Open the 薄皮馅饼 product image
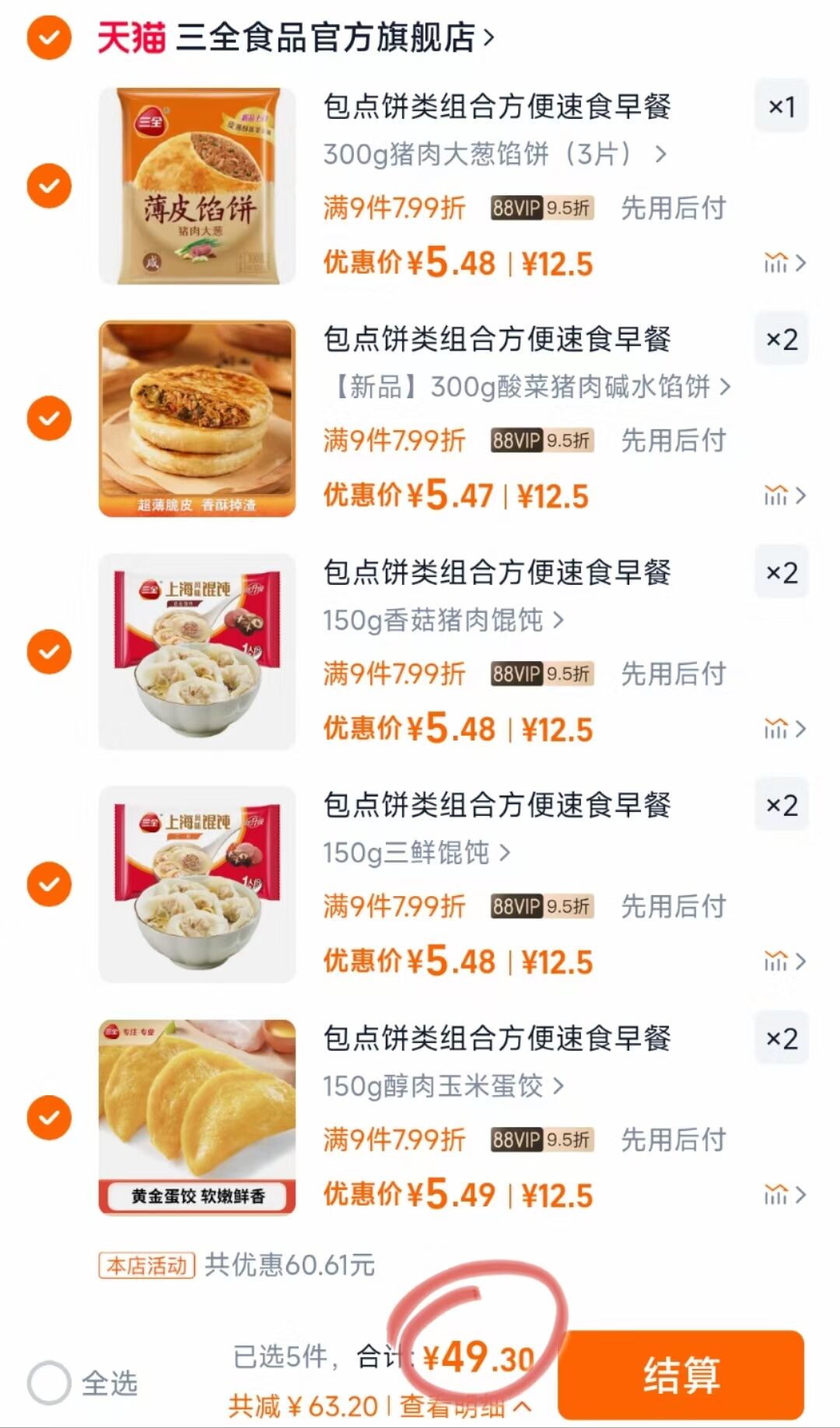Screen dimensions: 840x1428 pos(197,186)
